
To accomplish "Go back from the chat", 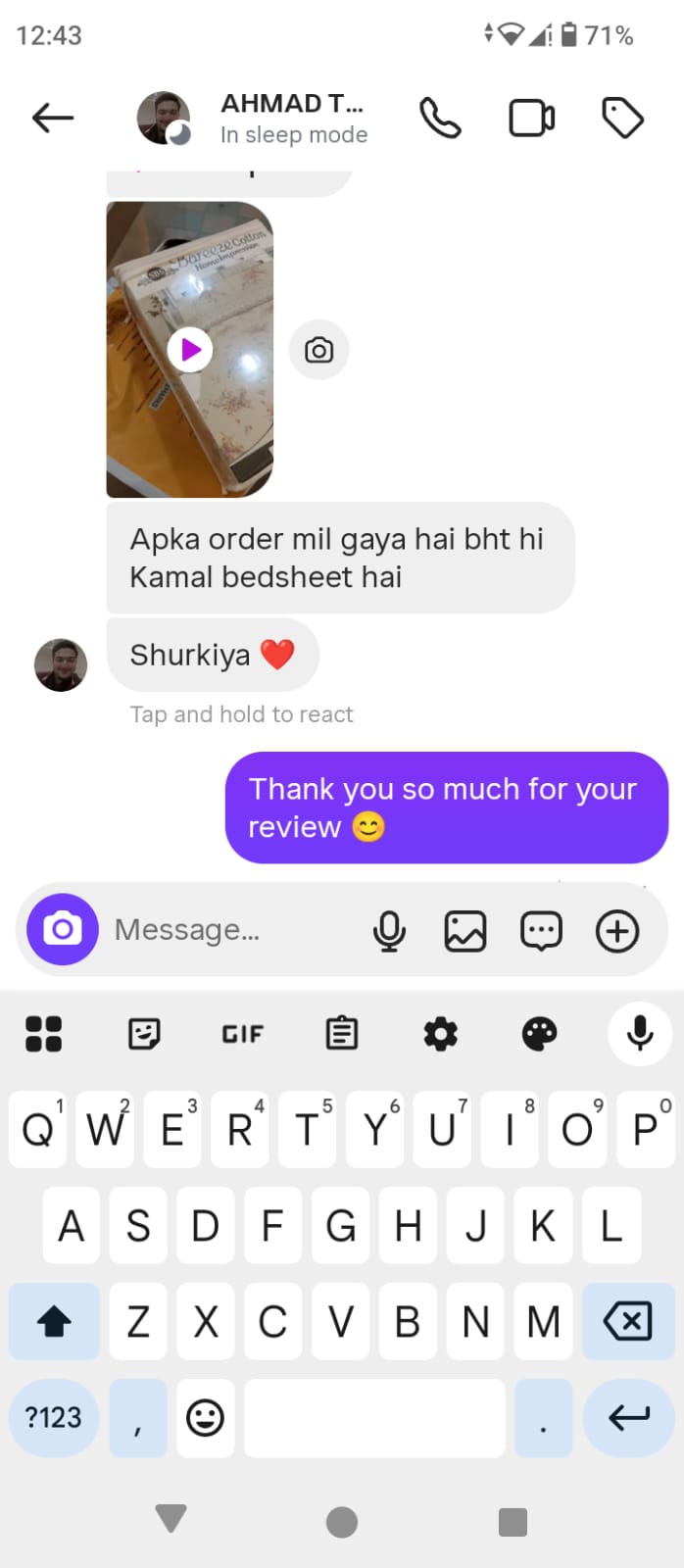I will coord(53,119).
